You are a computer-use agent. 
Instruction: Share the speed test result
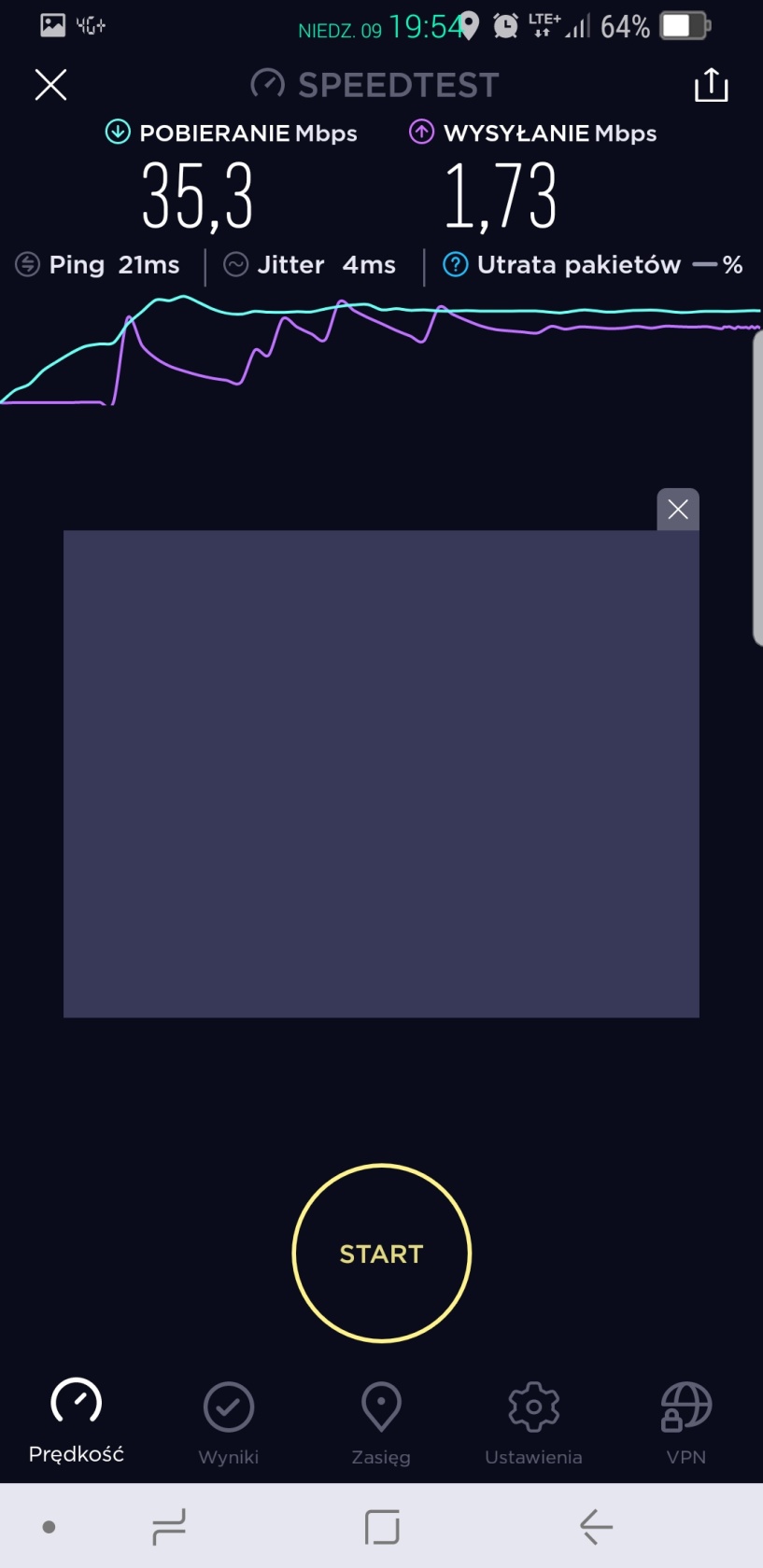click(x=711, y=85)
